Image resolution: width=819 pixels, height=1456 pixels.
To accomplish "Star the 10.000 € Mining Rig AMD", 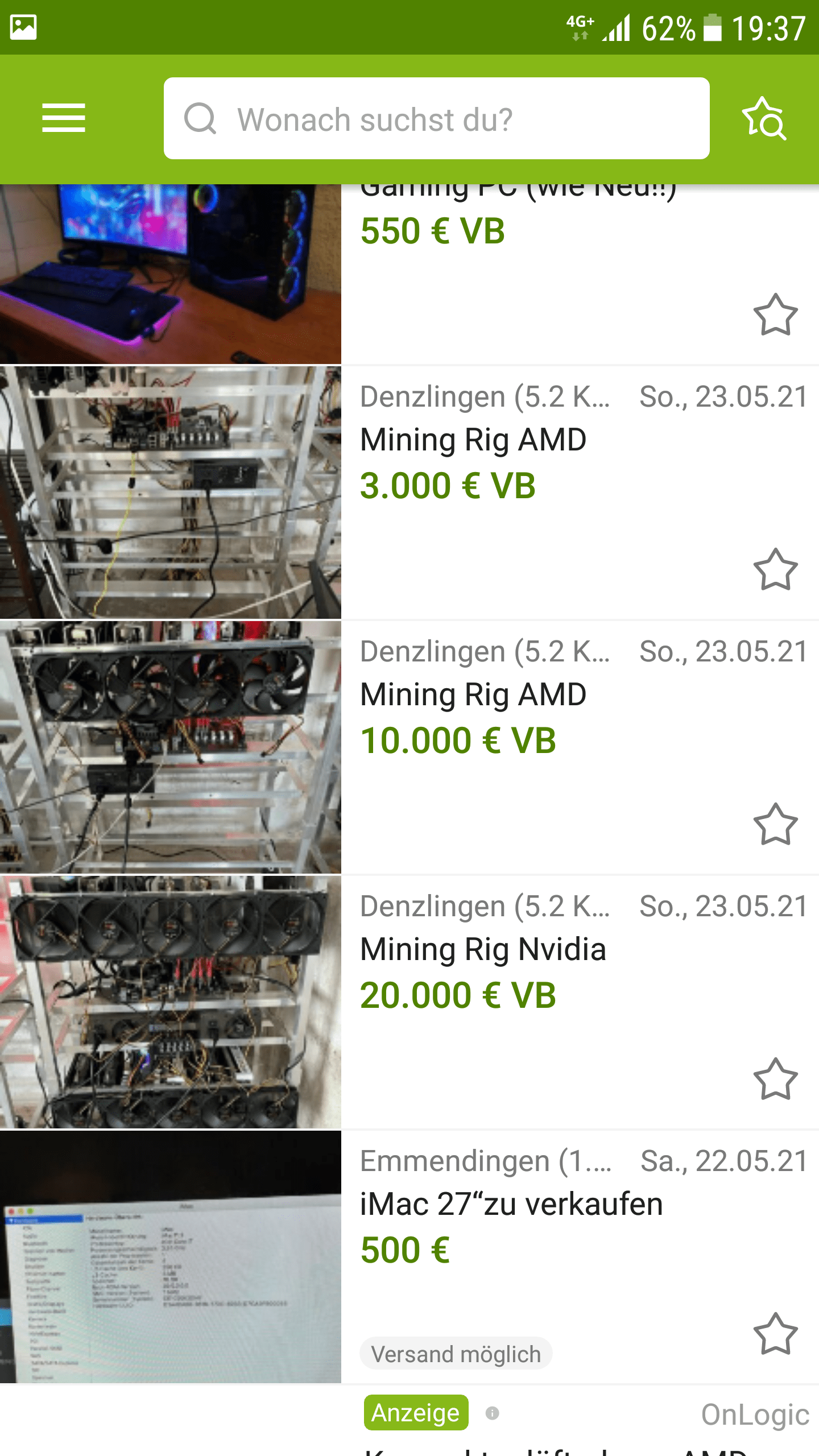I will [x=775, y=825].
